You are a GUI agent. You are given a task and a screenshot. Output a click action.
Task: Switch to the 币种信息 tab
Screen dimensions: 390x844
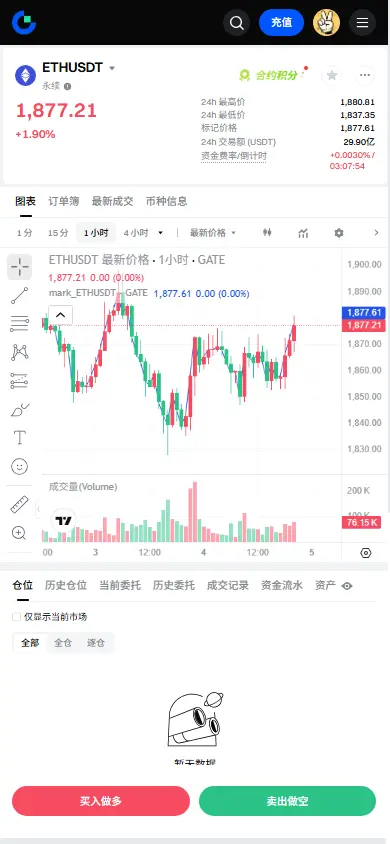(x=166, y=201)
